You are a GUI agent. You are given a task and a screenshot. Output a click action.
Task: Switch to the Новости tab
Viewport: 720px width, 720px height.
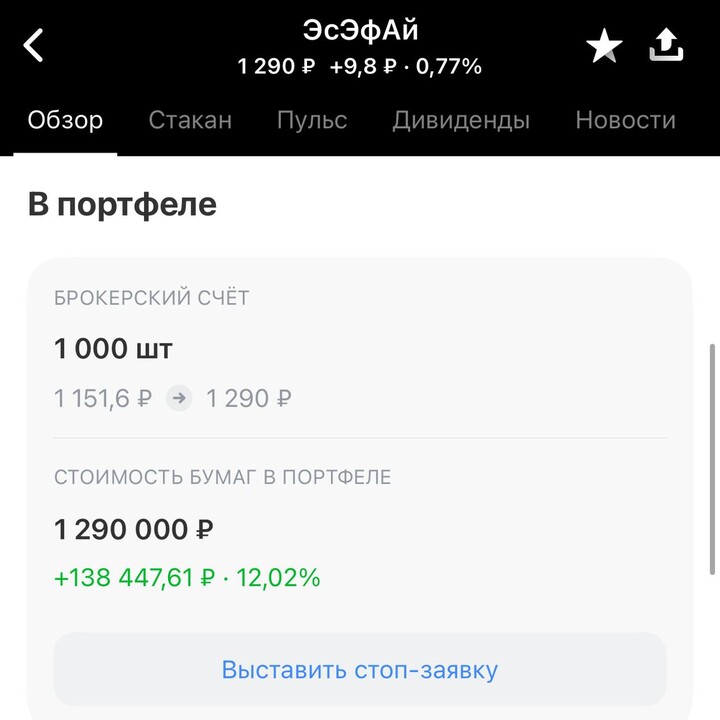[x=625, y=121]
